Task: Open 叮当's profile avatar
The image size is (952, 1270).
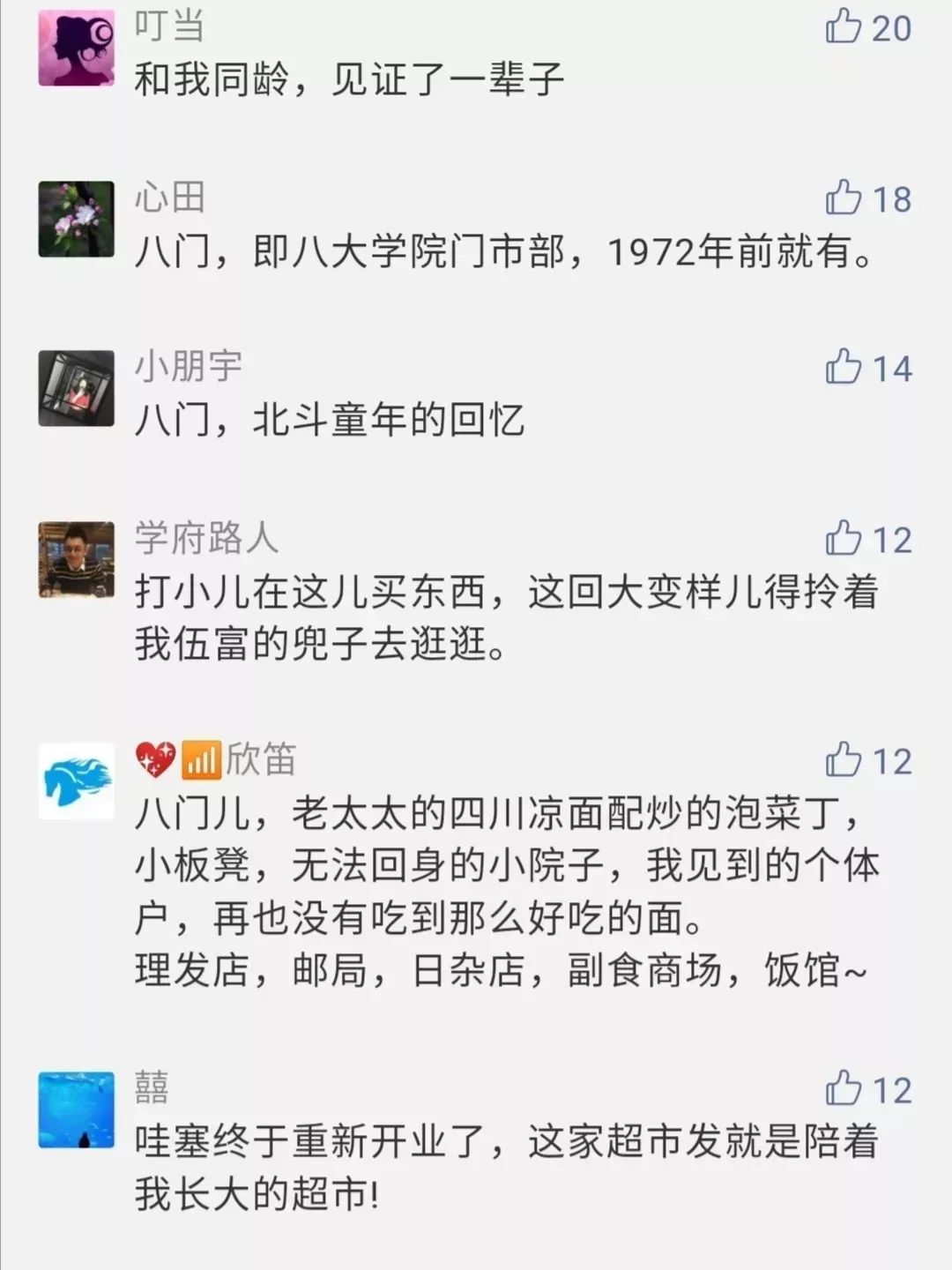Action: (77, 49)
